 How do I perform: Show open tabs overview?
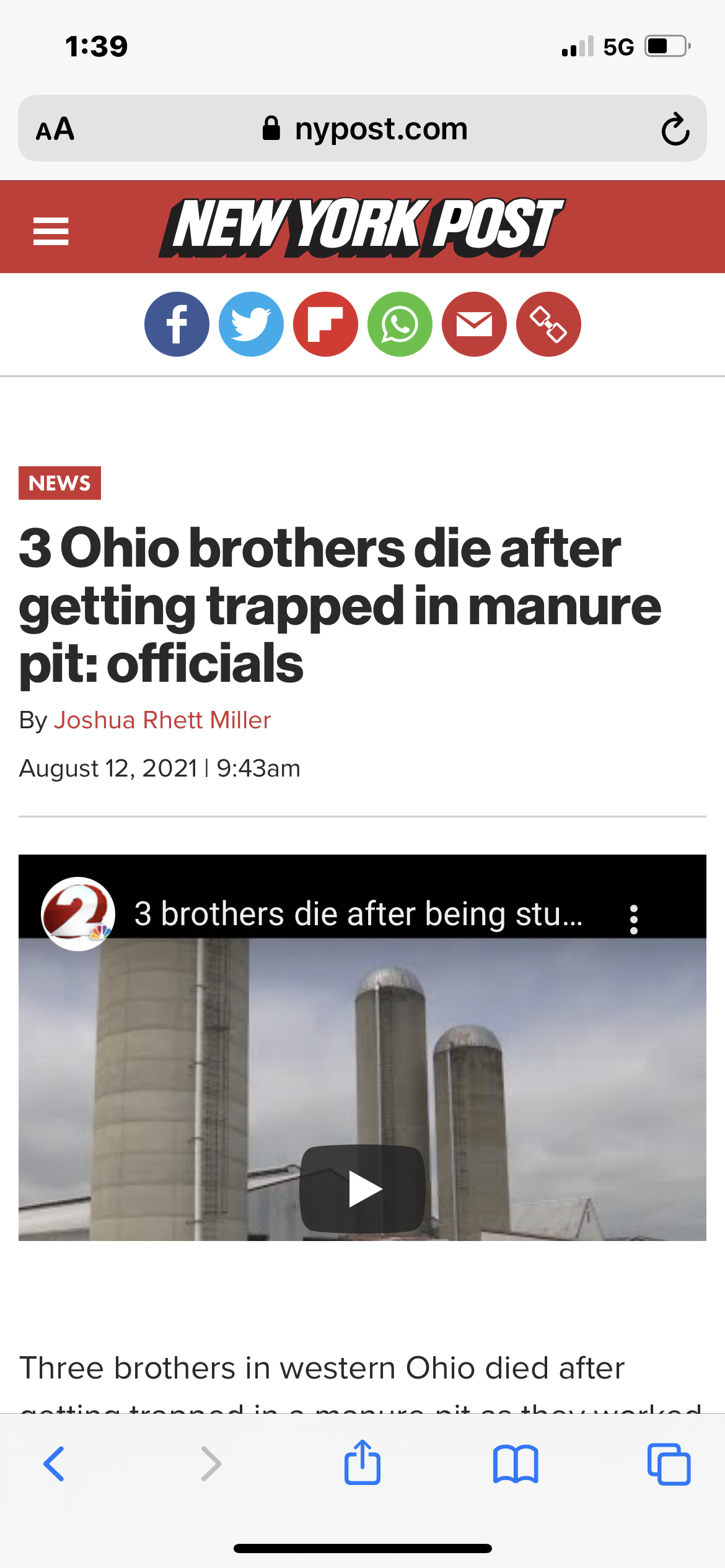point(669,1464)
